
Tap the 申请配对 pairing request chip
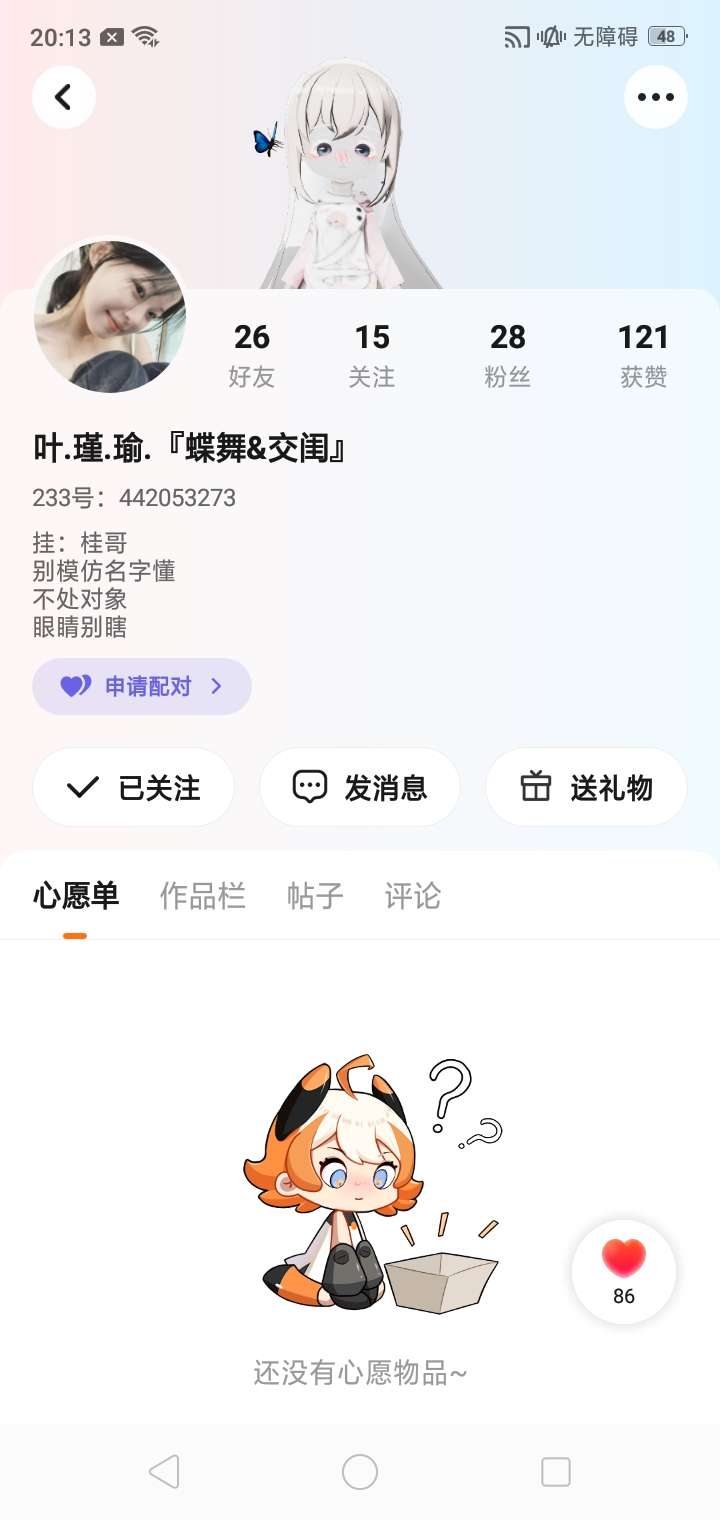(x=142, y=686)
